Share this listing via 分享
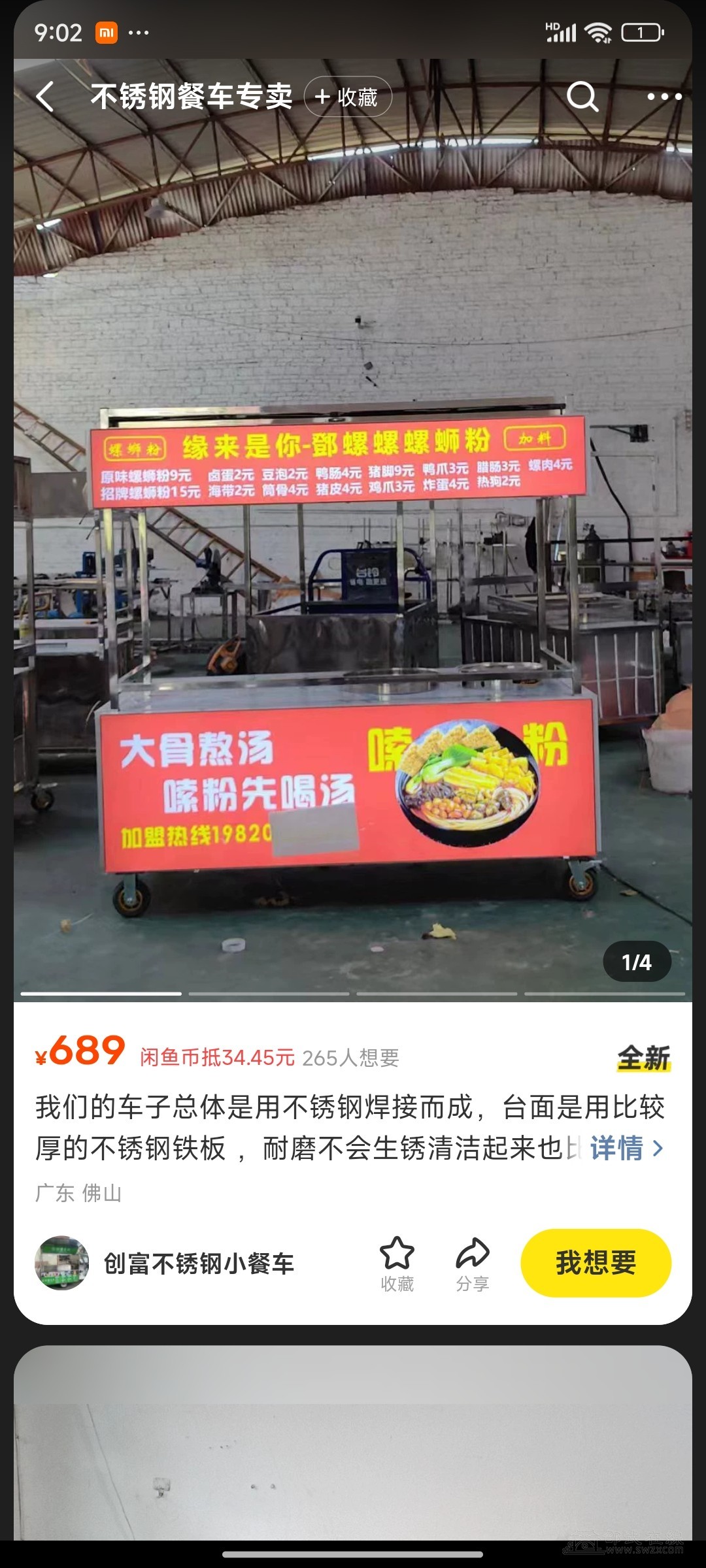This screenshot has height=1568, width=706. click(472, 1264)
